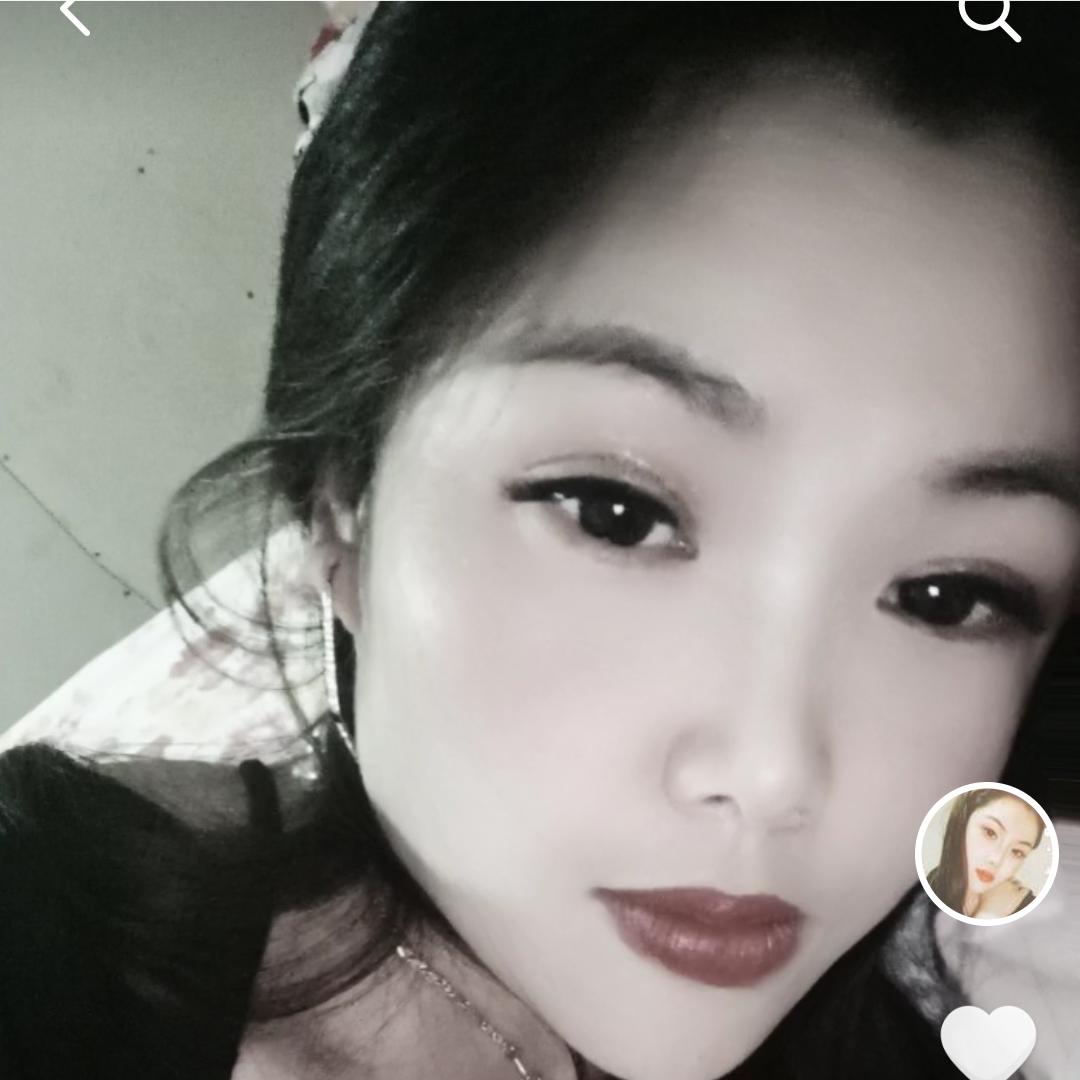The height and width of the screenshot is (1080, 1080).
Task: Open search with the magnifier icon
Action: (x=988, y=17)
